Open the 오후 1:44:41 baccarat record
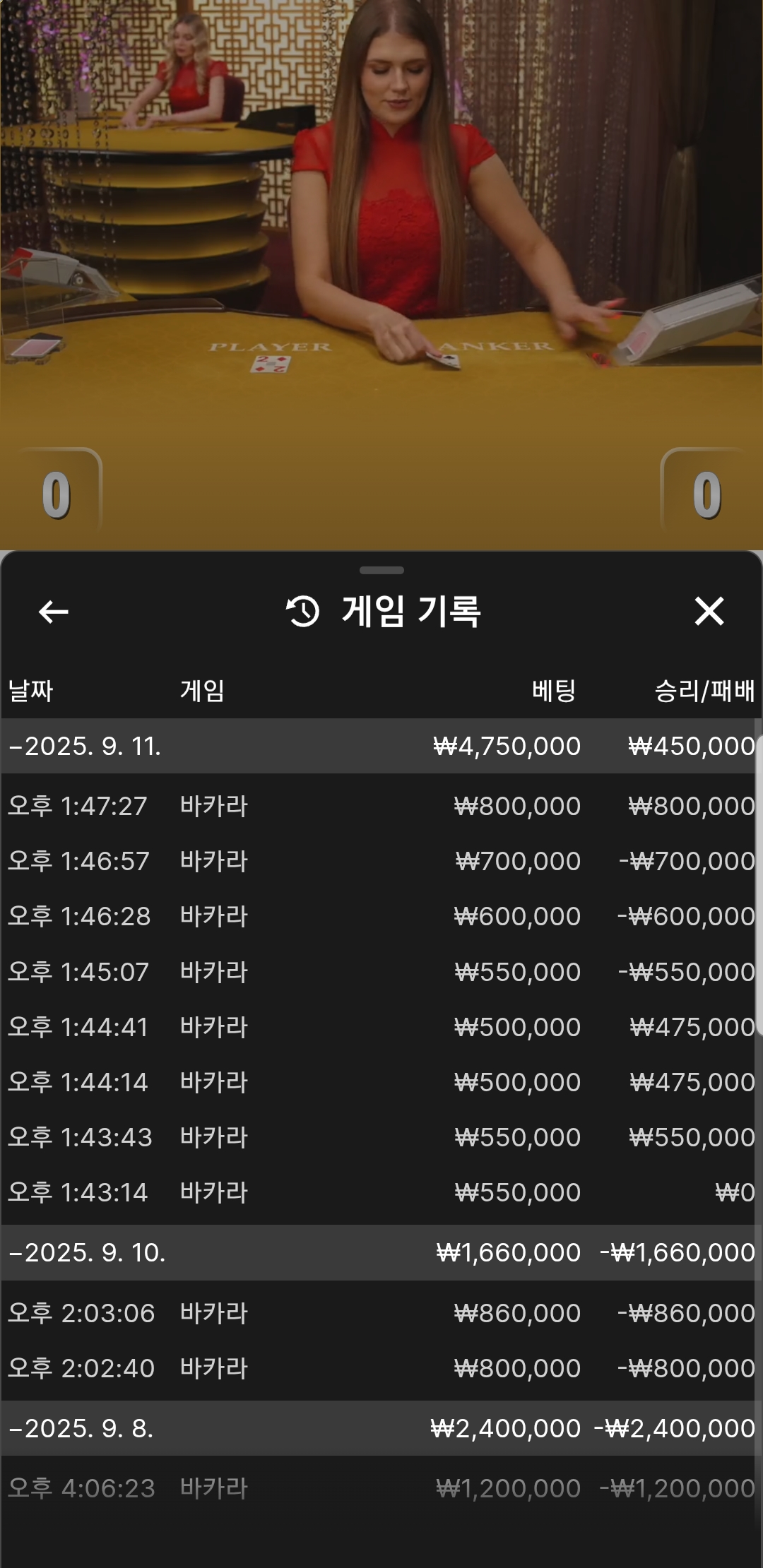 381,1027
